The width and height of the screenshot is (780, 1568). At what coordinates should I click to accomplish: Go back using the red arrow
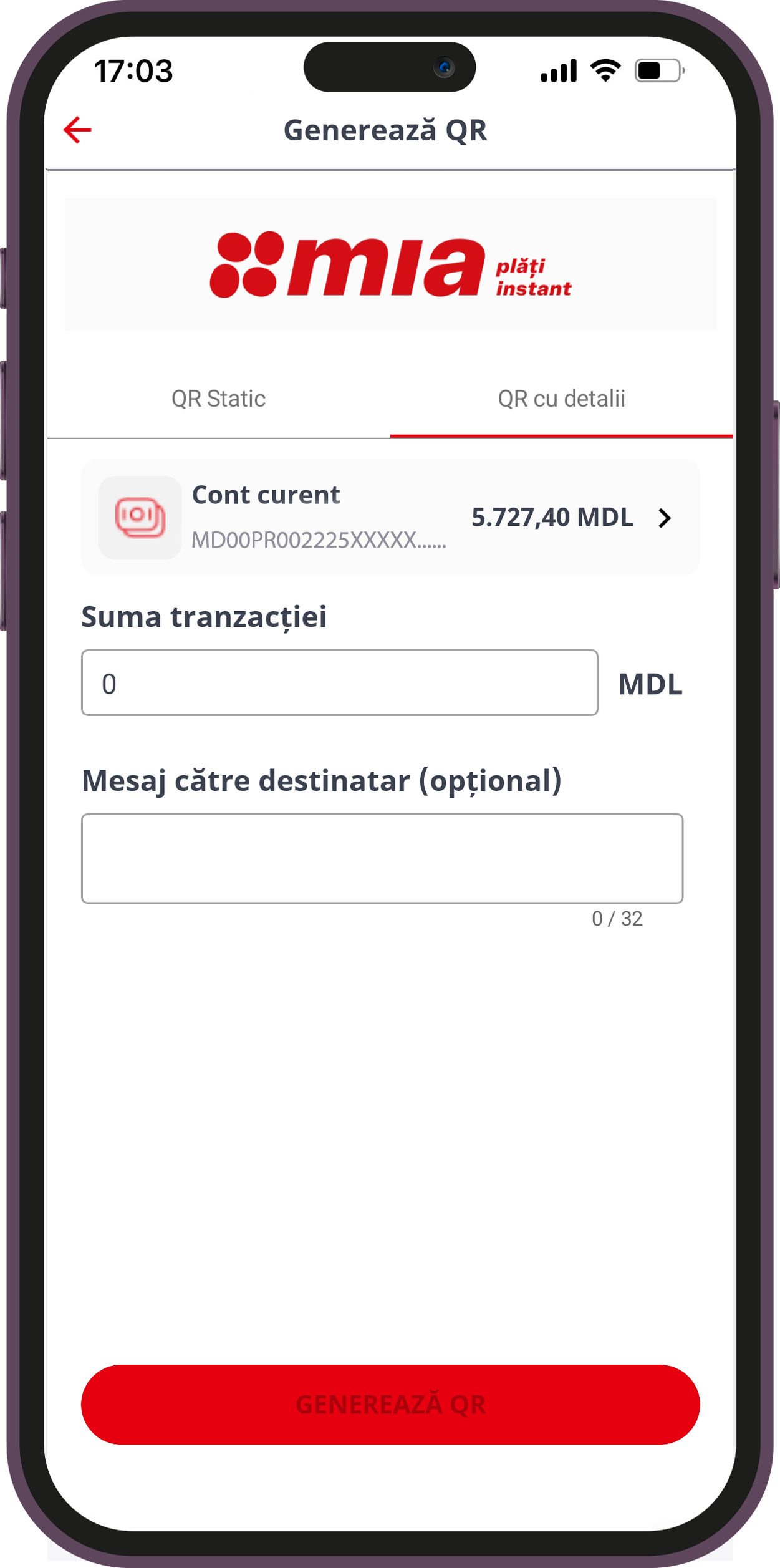pyautogui.click(x=77, y=130)
